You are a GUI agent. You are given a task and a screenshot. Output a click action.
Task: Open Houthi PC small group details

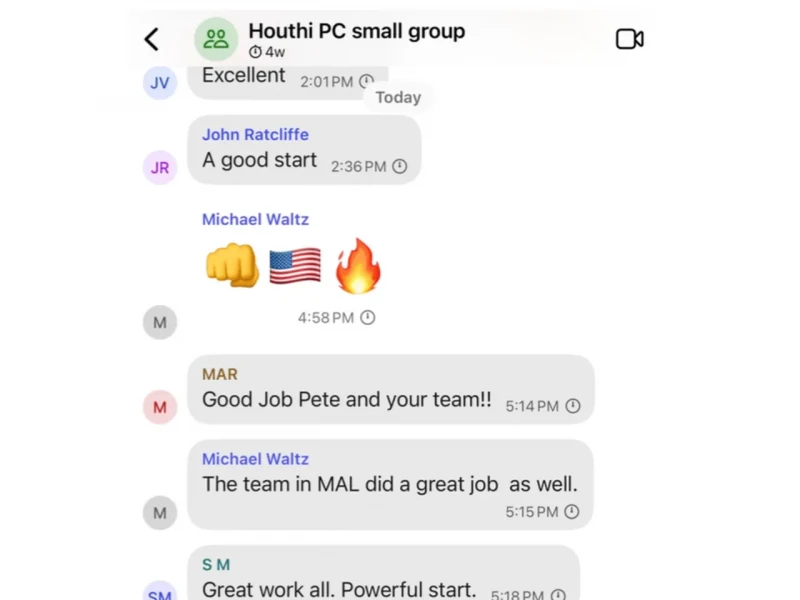pyautogui.click(x=355, y=32)
